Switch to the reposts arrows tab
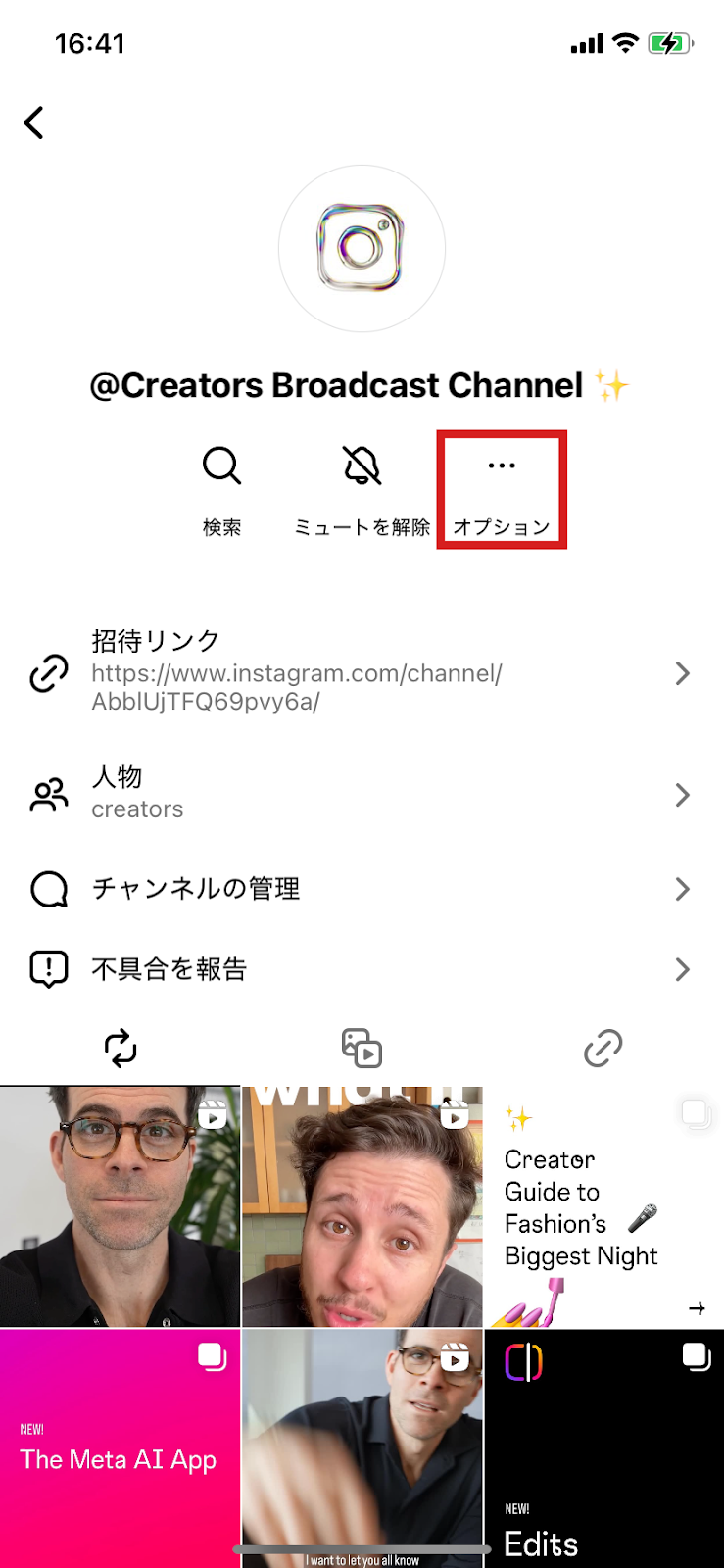724x1568 pixels. 121,1048
